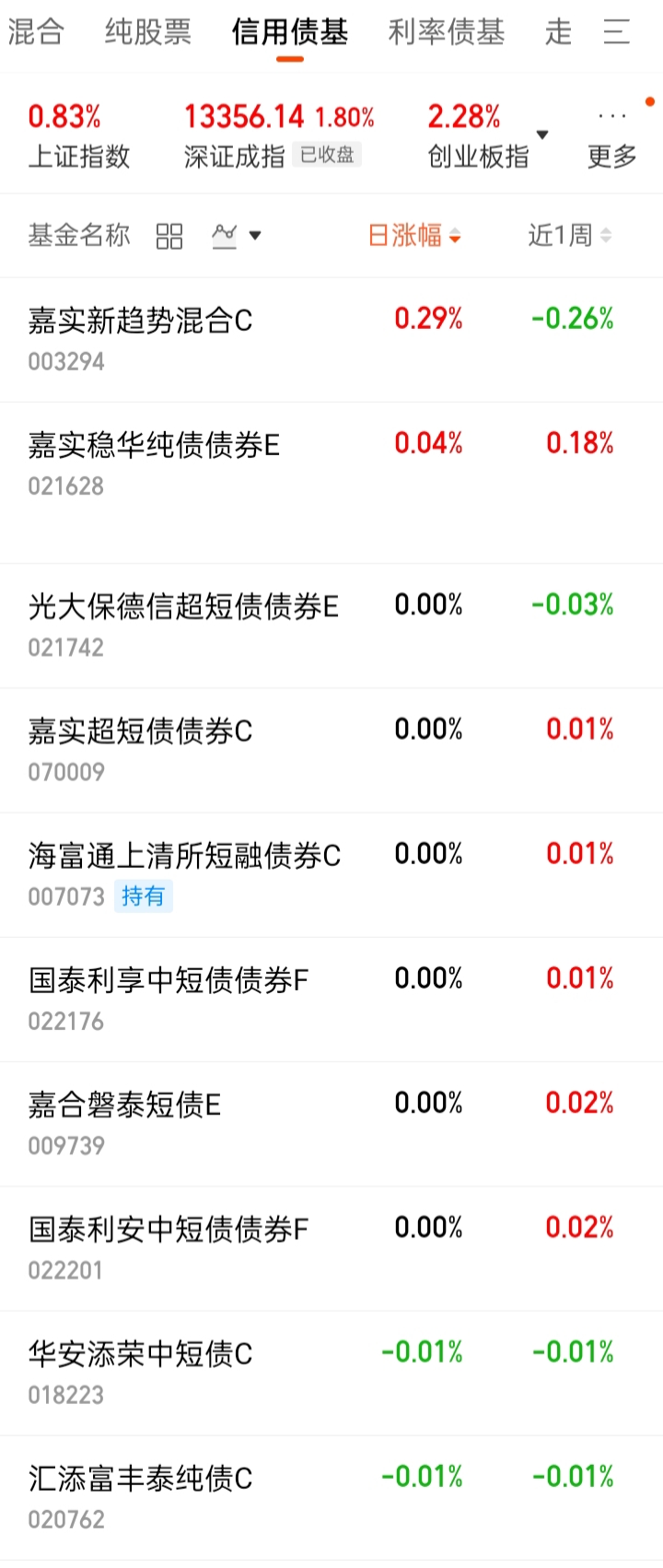The width and height of the screenshot is (663, 1568).
Task: Switch to the grid view layout
Action: [x=169, y=236]
